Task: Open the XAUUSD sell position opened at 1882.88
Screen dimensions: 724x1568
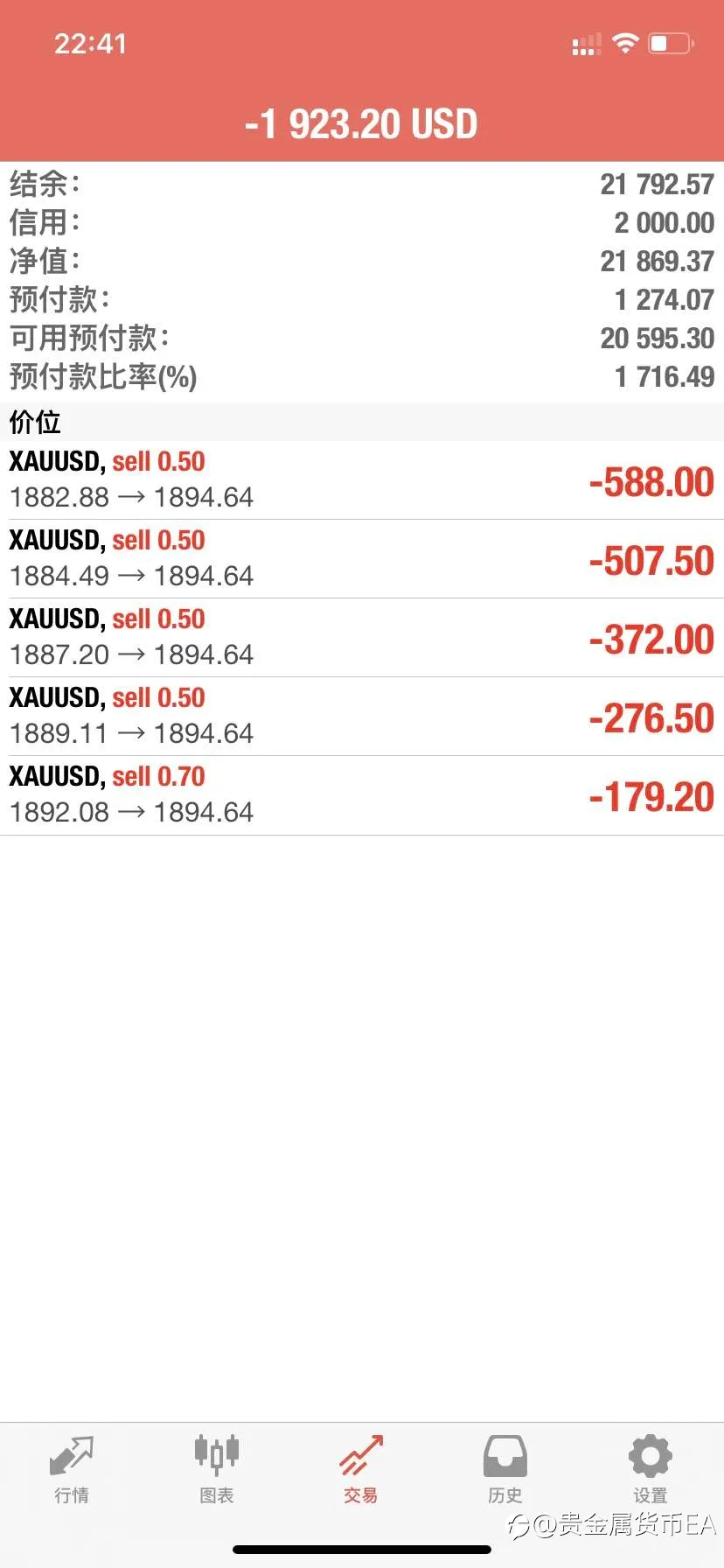Action: 362,480
